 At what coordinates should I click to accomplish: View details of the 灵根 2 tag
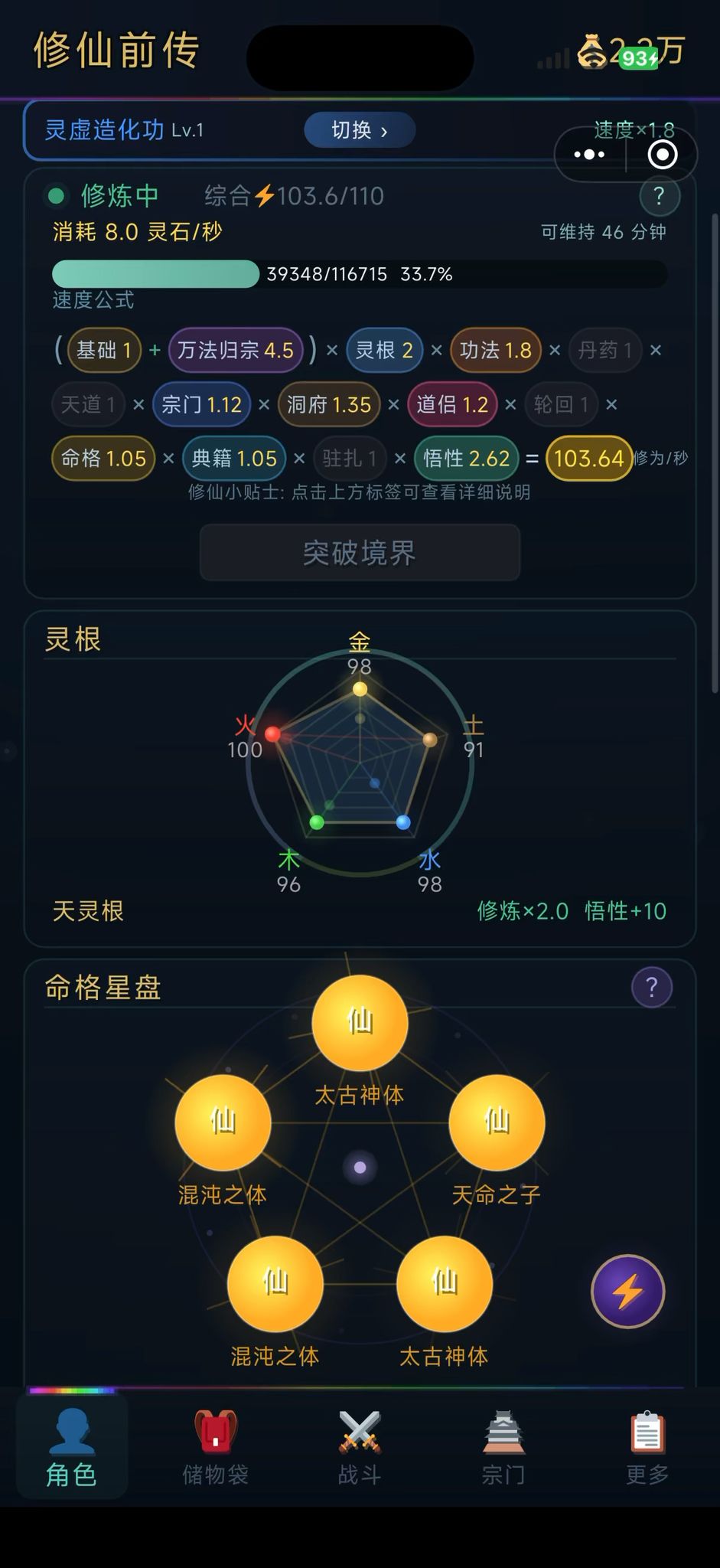click(x=384, y=351)
